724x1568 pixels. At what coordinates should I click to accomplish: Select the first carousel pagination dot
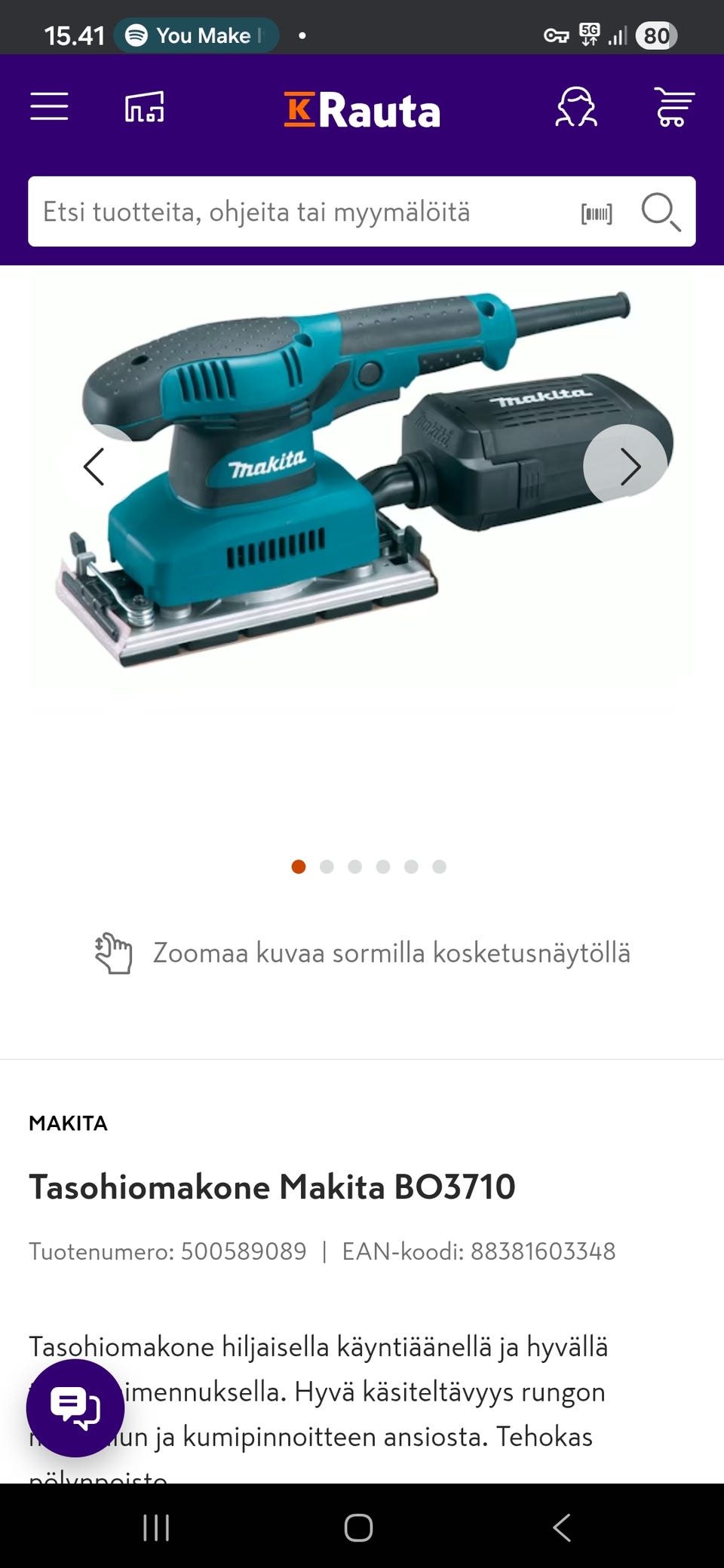pyautogui.click(x=298, y=867)
